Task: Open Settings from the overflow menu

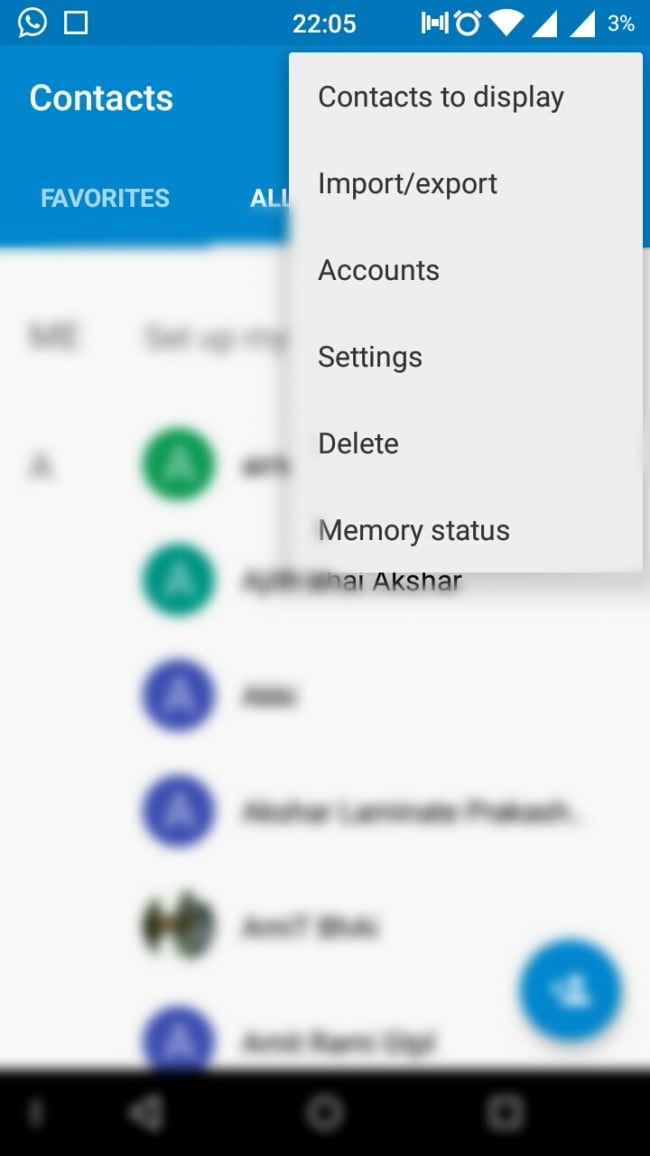Action: (x=370, y=357)
